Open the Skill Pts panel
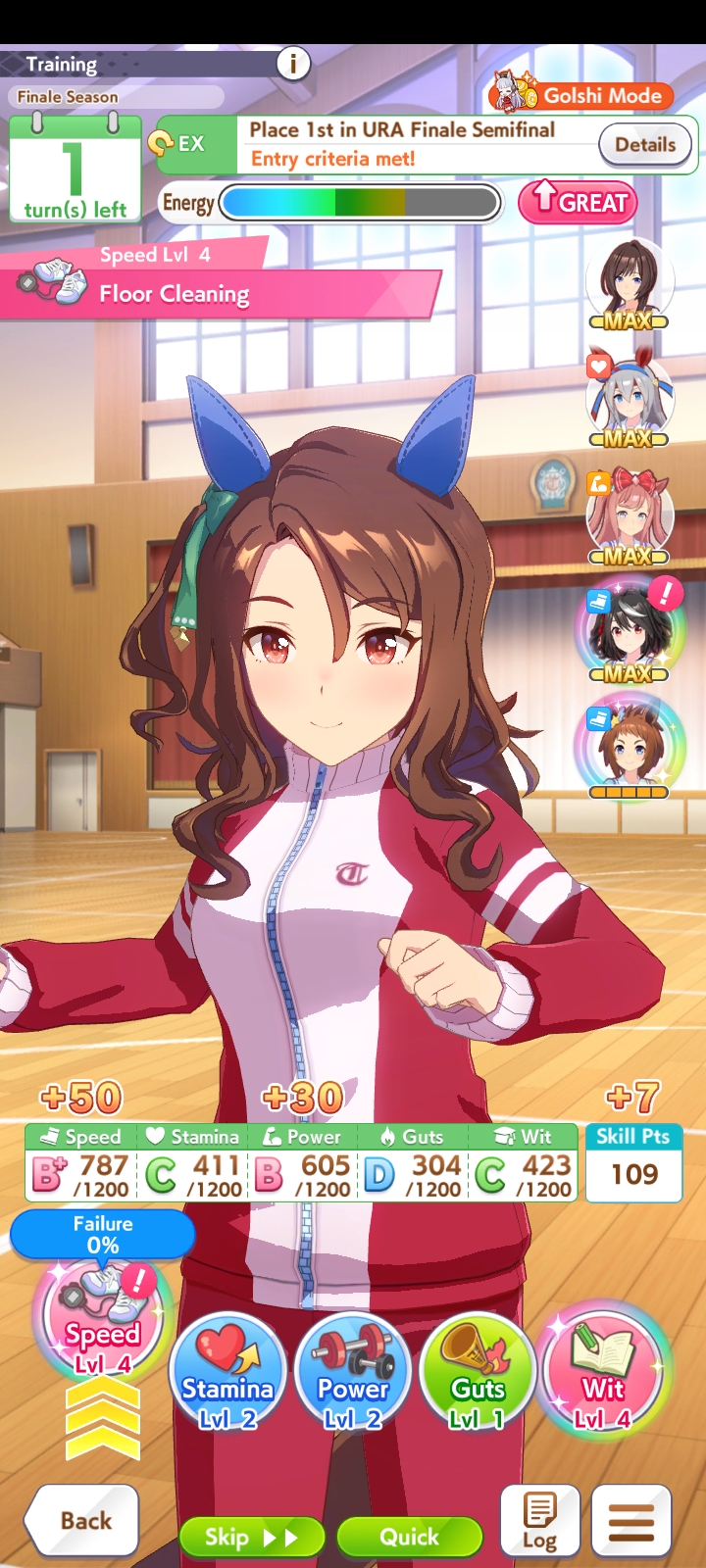This screenshot has width=706, height=1568. pos(634,1163)
